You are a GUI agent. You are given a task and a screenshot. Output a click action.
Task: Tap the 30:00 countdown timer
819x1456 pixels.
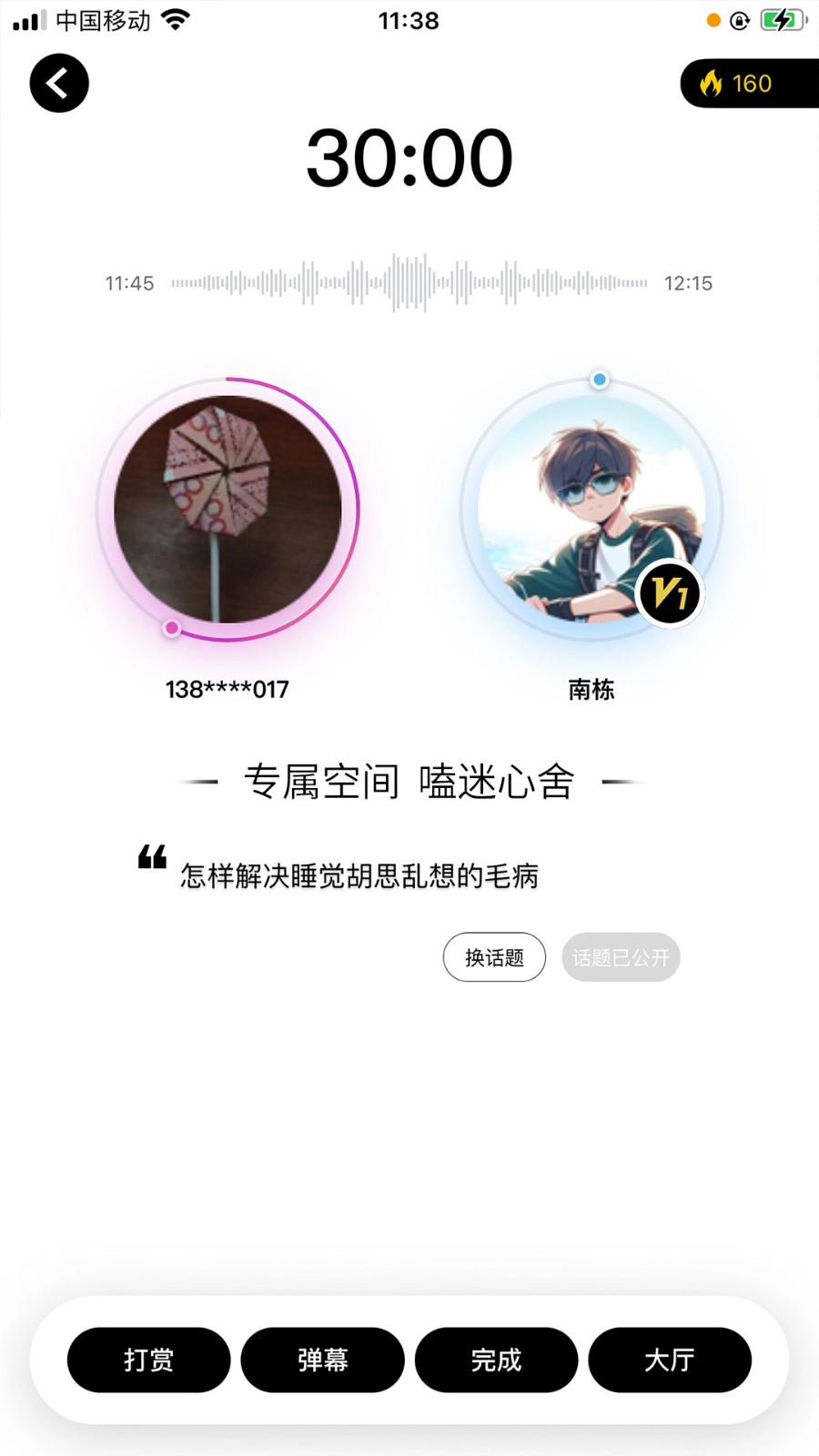(409, 157)
